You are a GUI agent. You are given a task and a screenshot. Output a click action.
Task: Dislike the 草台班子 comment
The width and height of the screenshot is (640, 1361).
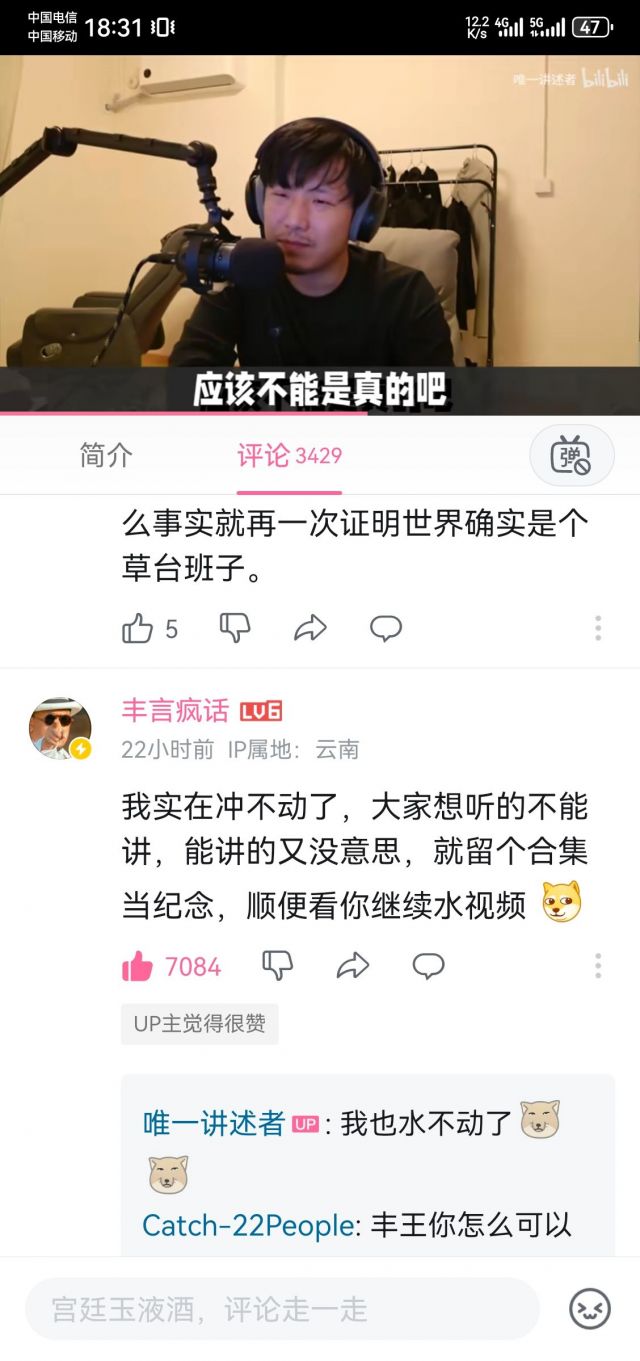pyautogui.click(x=235, y=628)
